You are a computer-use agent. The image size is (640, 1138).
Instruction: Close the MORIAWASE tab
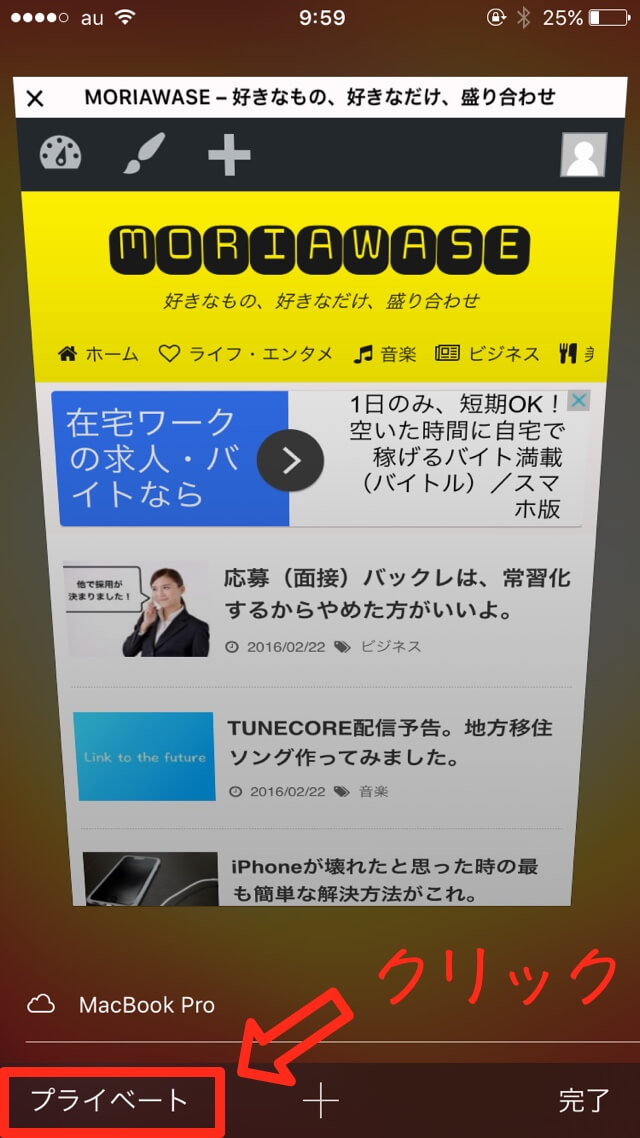pyautogui.click(x=35, y=98)
